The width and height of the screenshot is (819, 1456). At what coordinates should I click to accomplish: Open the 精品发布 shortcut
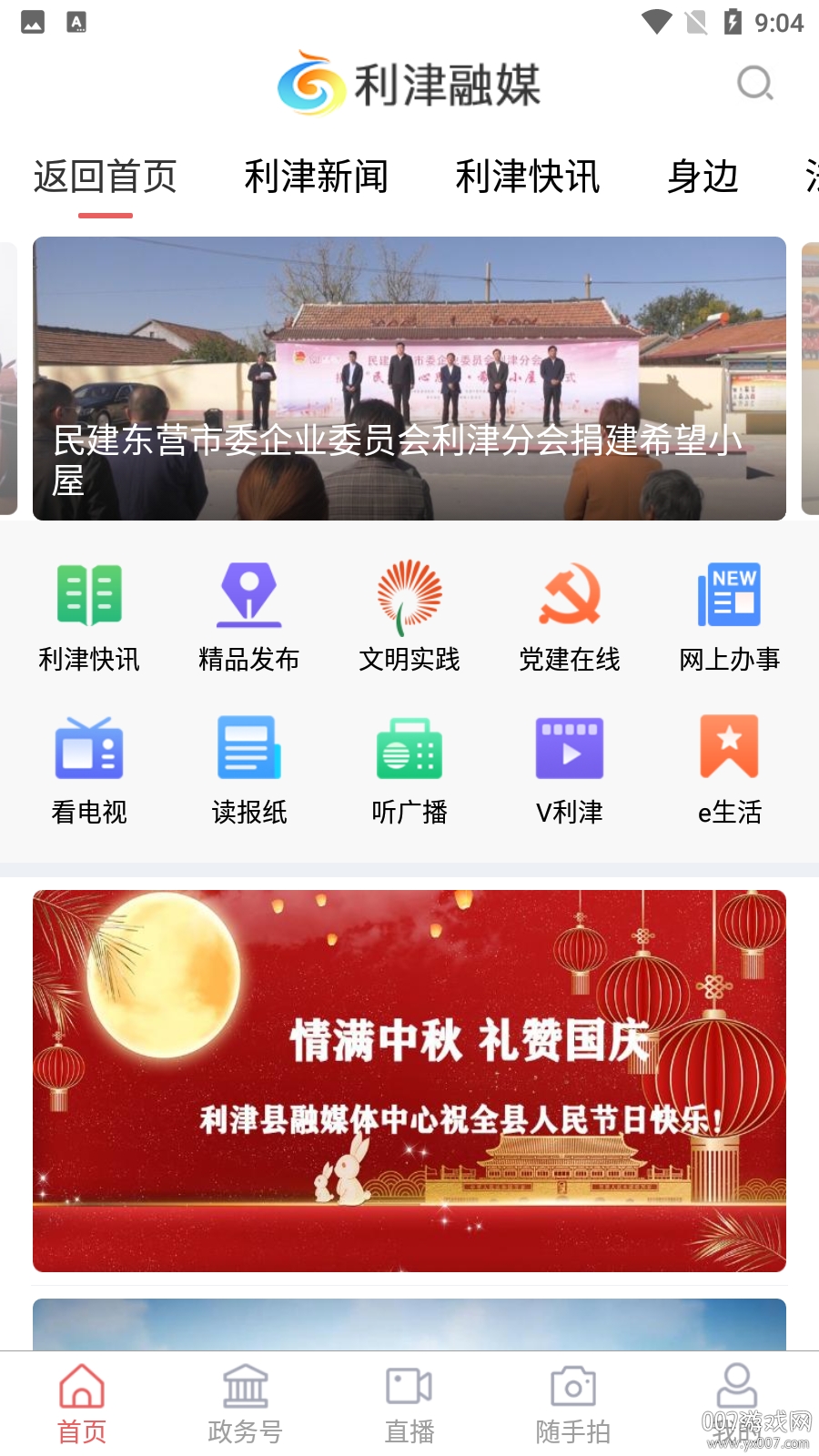point(249,617)
